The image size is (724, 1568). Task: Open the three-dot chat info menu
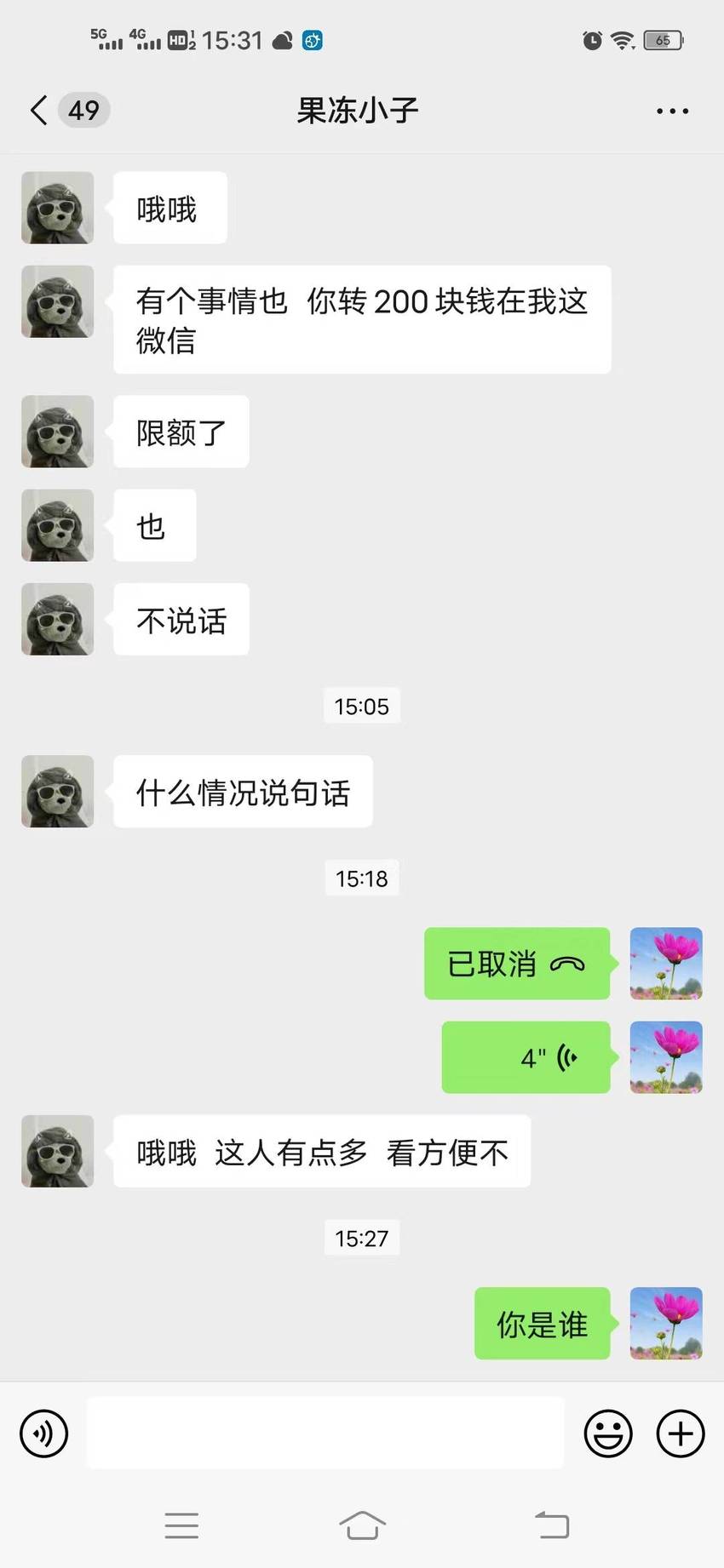[672, 111]
